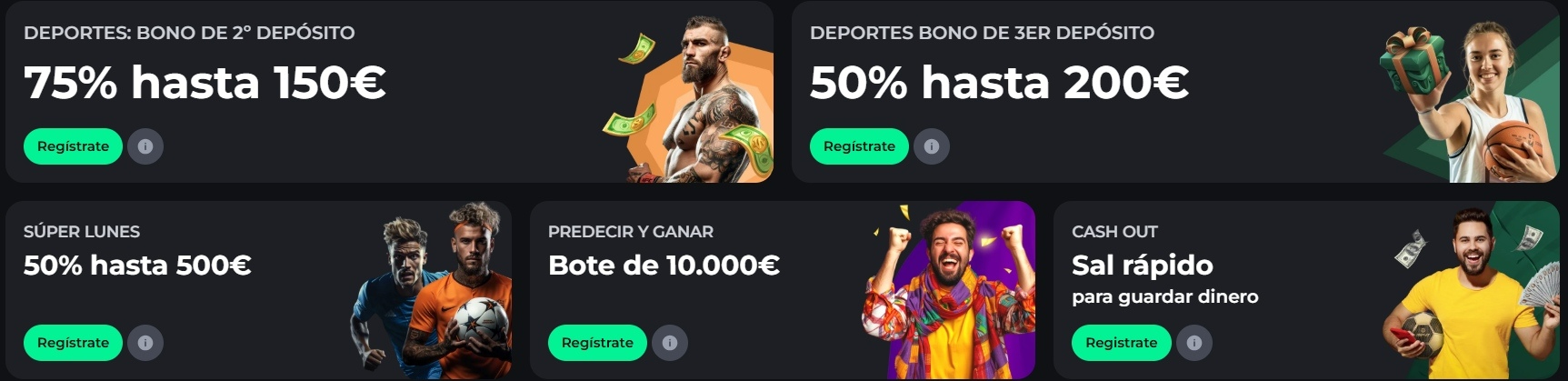Open the Cash Out info icon

point(1194,343)
